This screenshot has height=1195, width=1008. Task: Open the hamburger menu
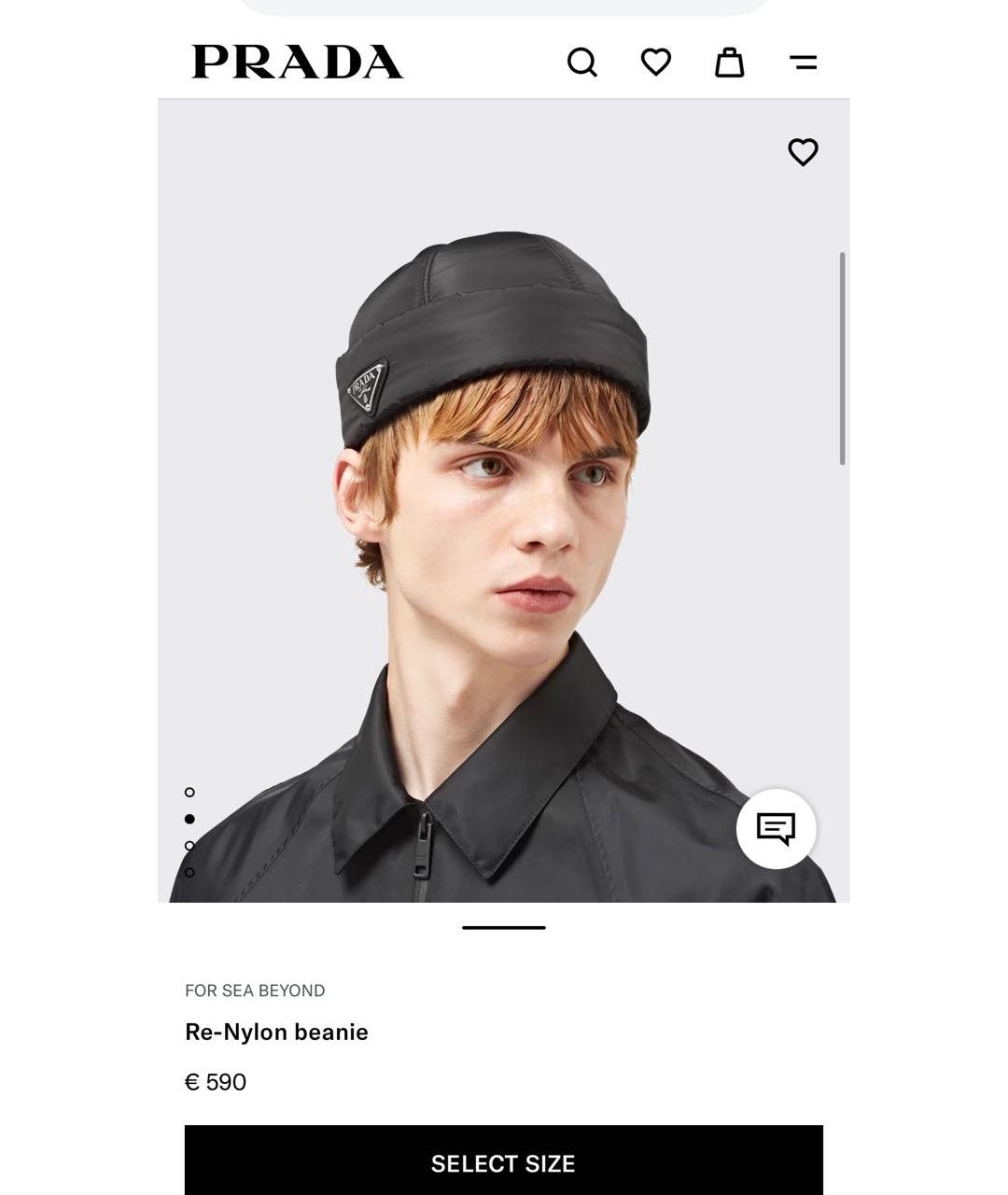[803, 63]
